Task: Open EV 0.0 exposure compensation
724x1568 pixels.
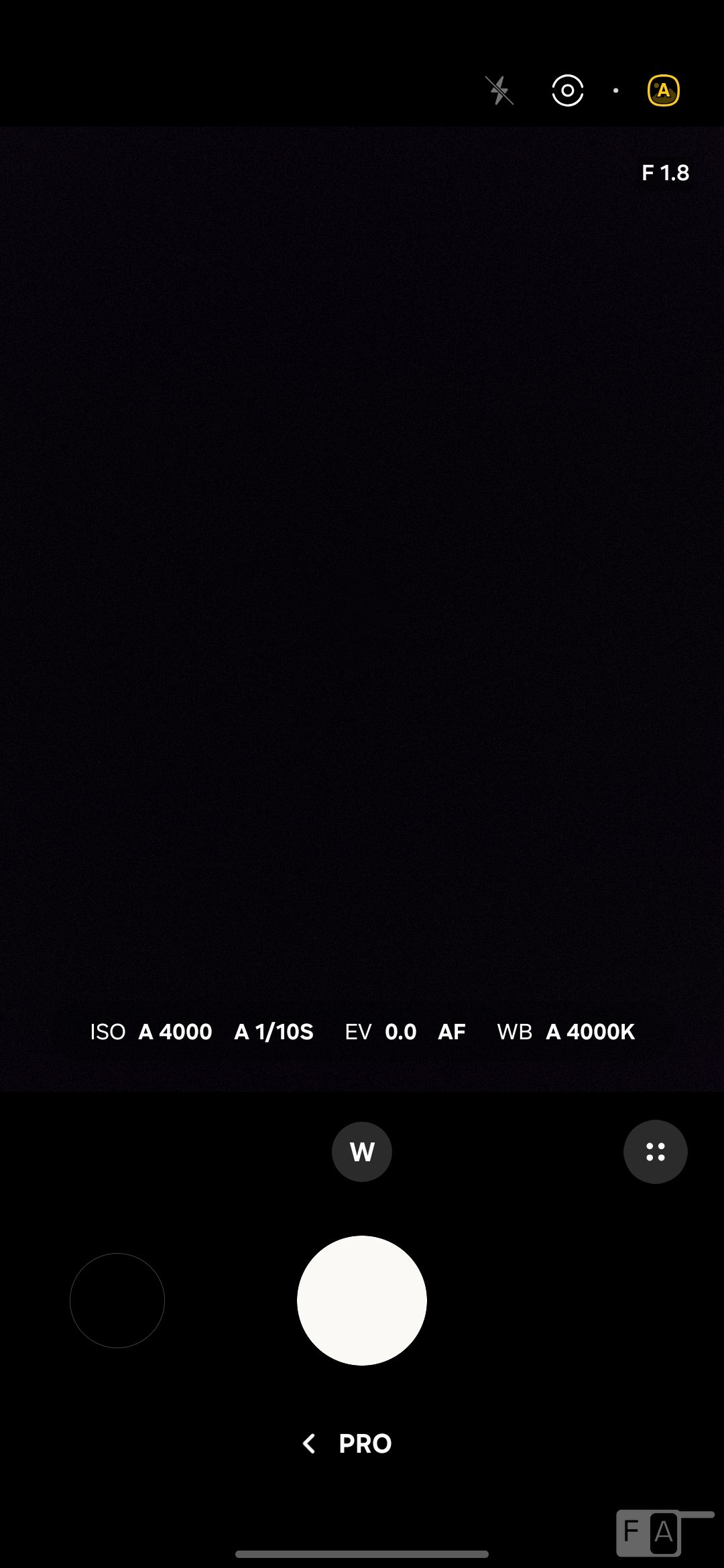Action: 380,1032
